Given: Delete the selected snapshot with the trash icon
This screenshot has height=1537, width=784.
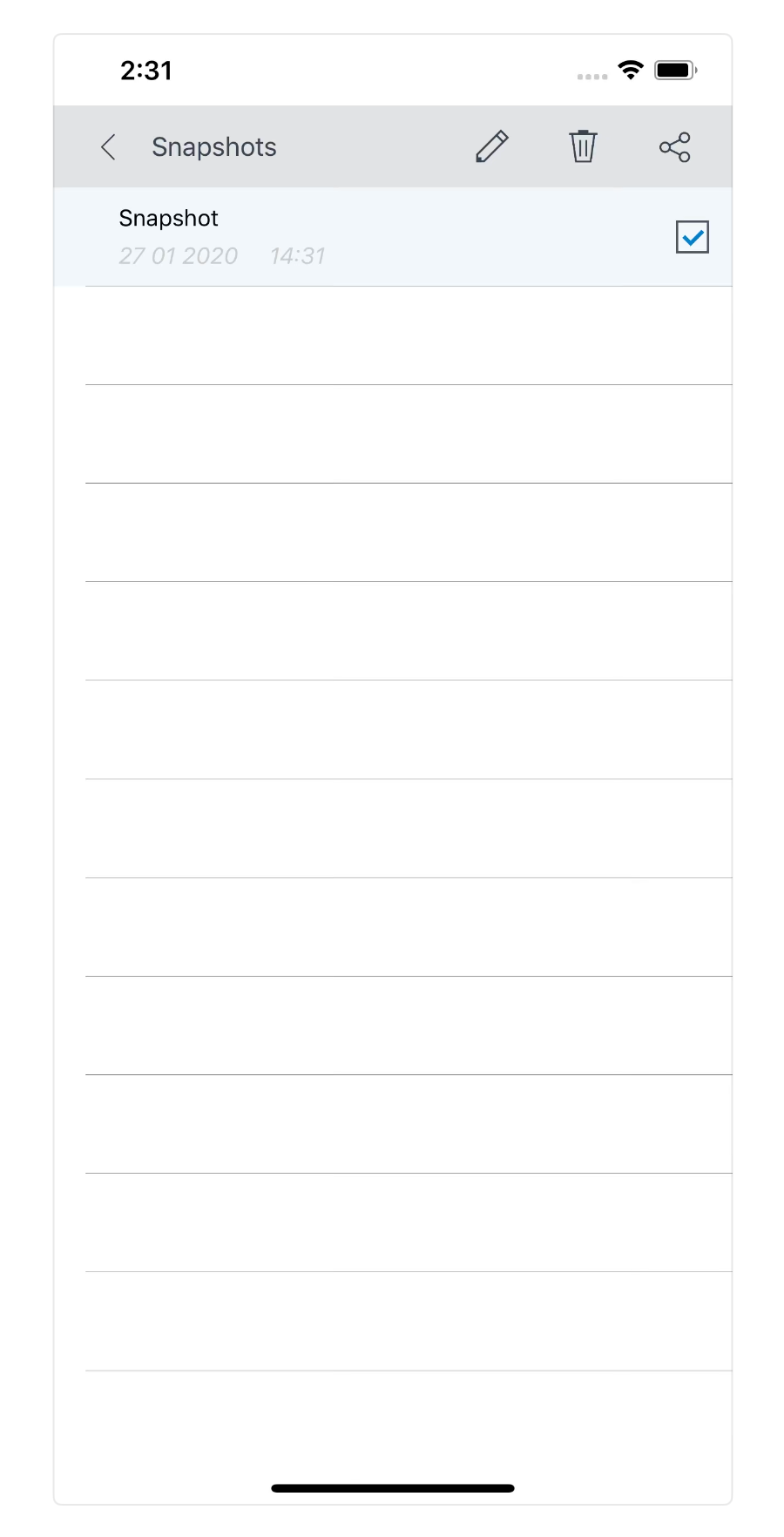Looking at the screenshot, I should [x=583, y=146].
